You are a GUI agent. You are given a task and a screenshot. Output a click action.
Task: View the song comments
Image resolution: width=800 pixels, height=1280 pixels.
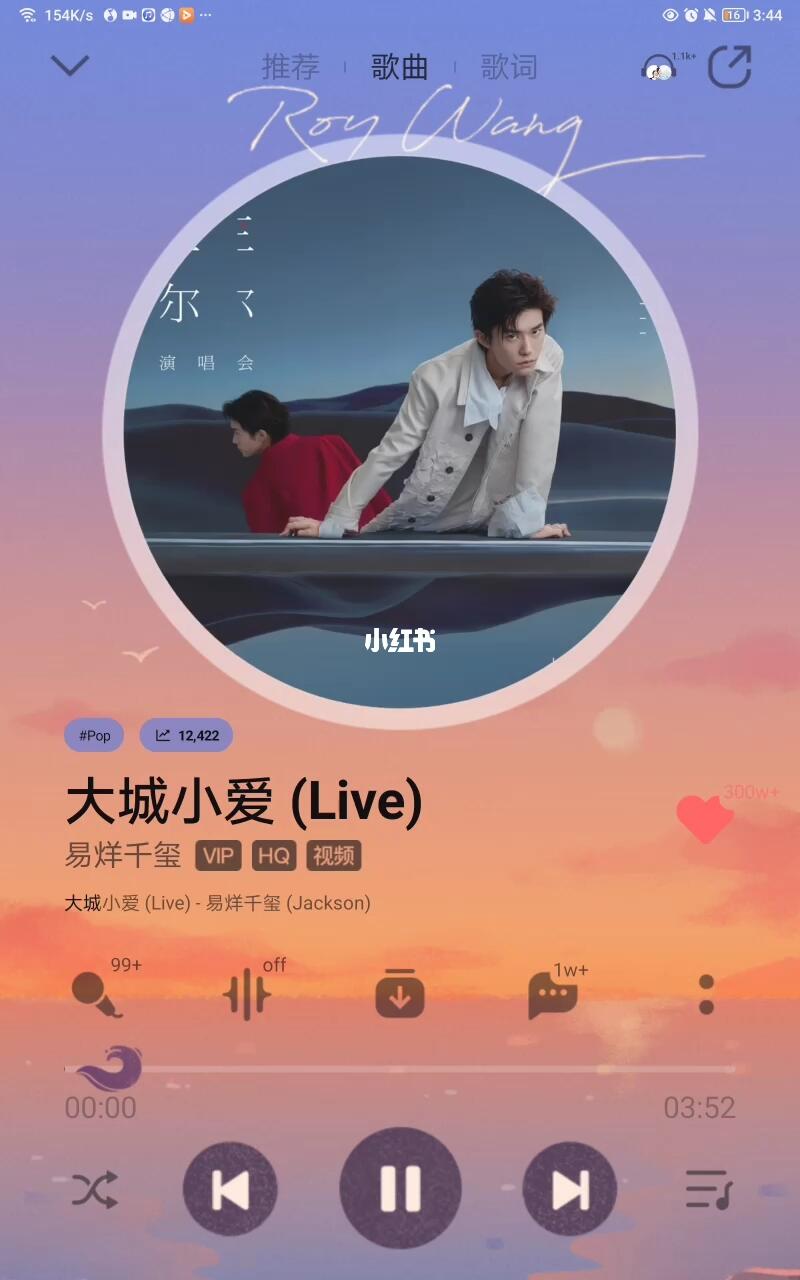click(x=553, y=994)
